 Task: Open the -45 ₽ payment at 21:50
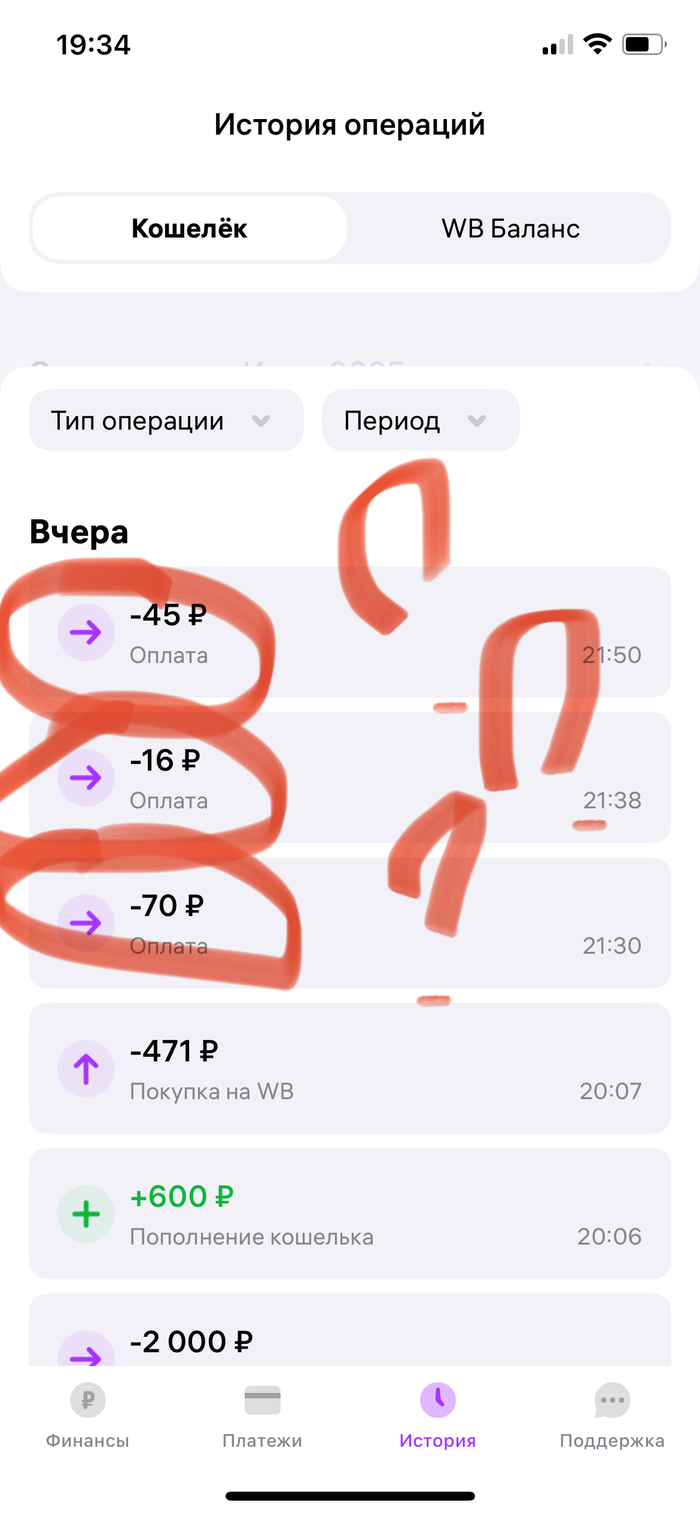350,633
